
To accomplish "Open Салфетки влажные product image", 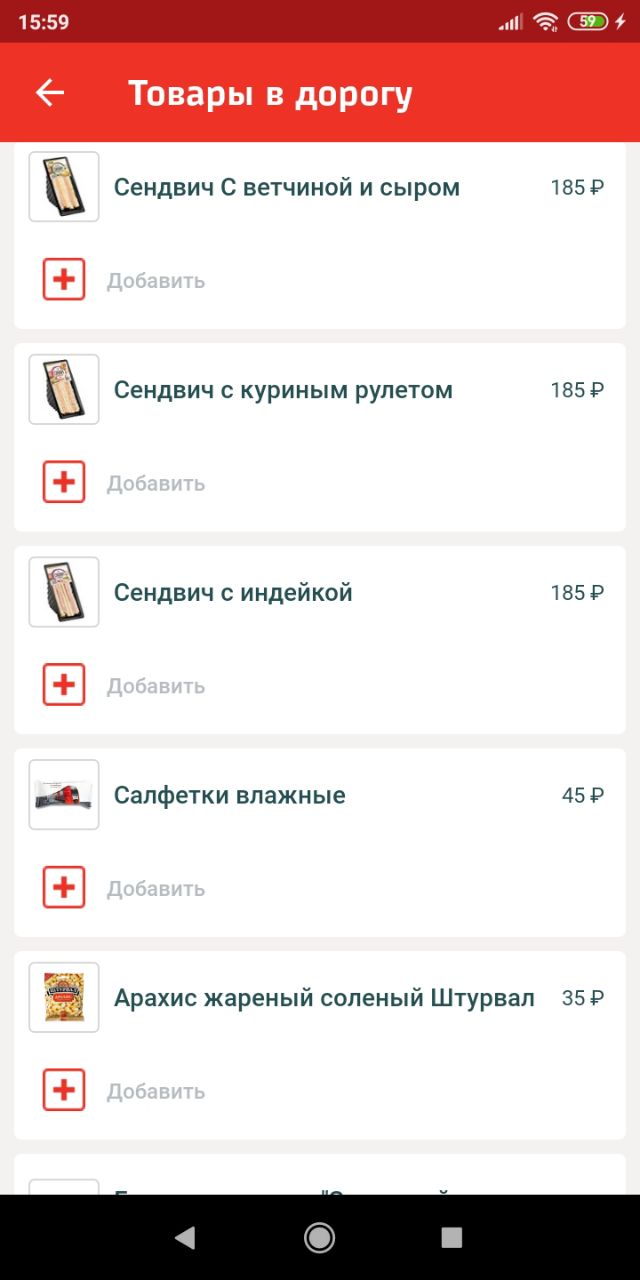I will tap(64, 795).
